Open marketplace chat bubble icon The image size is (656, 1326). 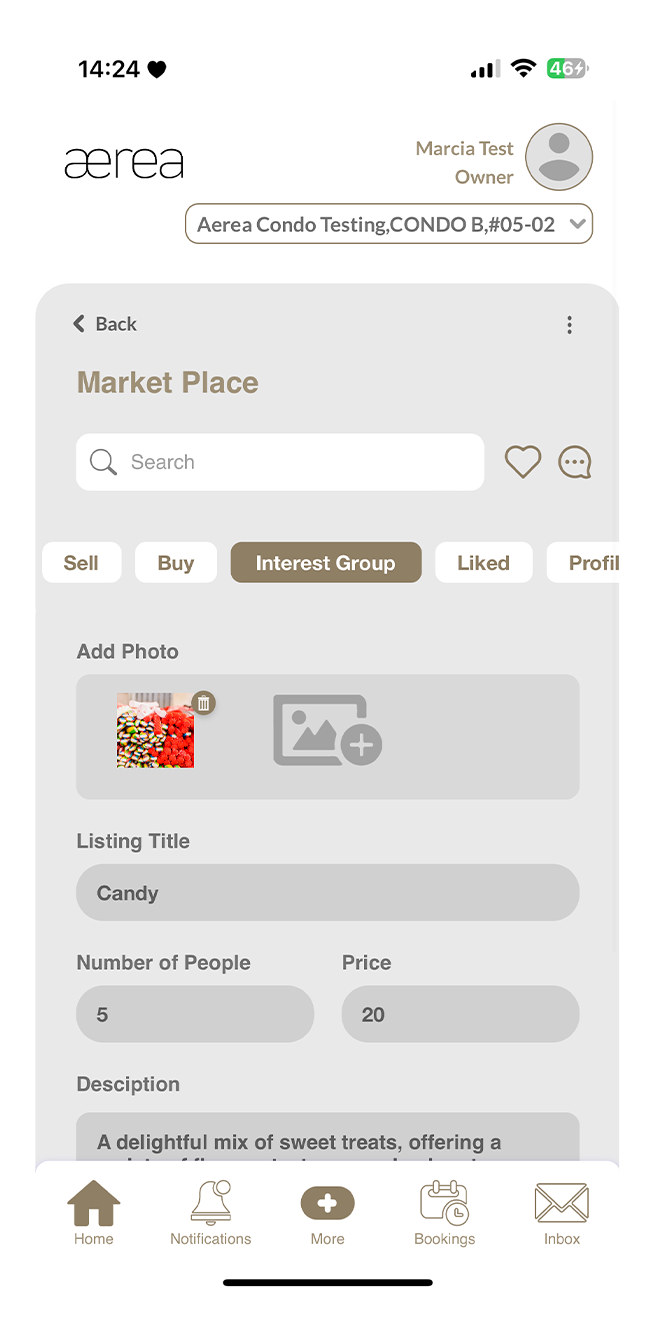pyautogui.click(x=575, y=462)
